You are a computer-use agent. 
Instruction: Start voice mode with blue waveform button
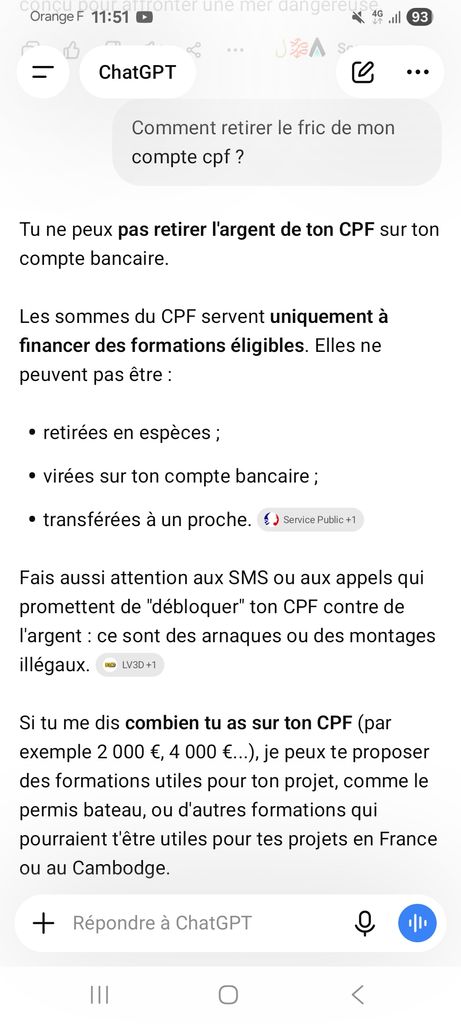(x=417, y=923)
